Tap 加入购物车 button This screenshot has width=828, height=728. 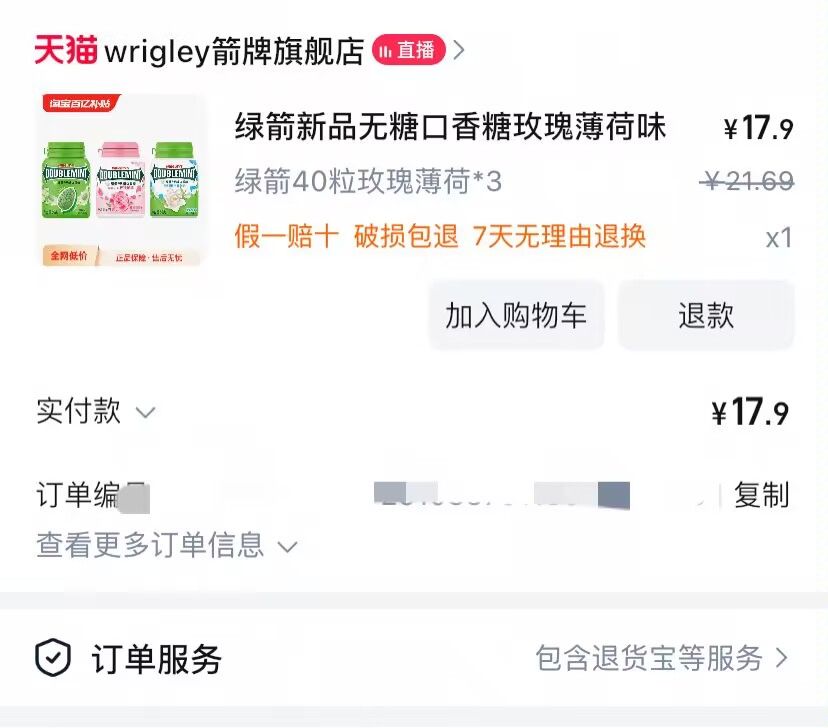click(516, 316)
